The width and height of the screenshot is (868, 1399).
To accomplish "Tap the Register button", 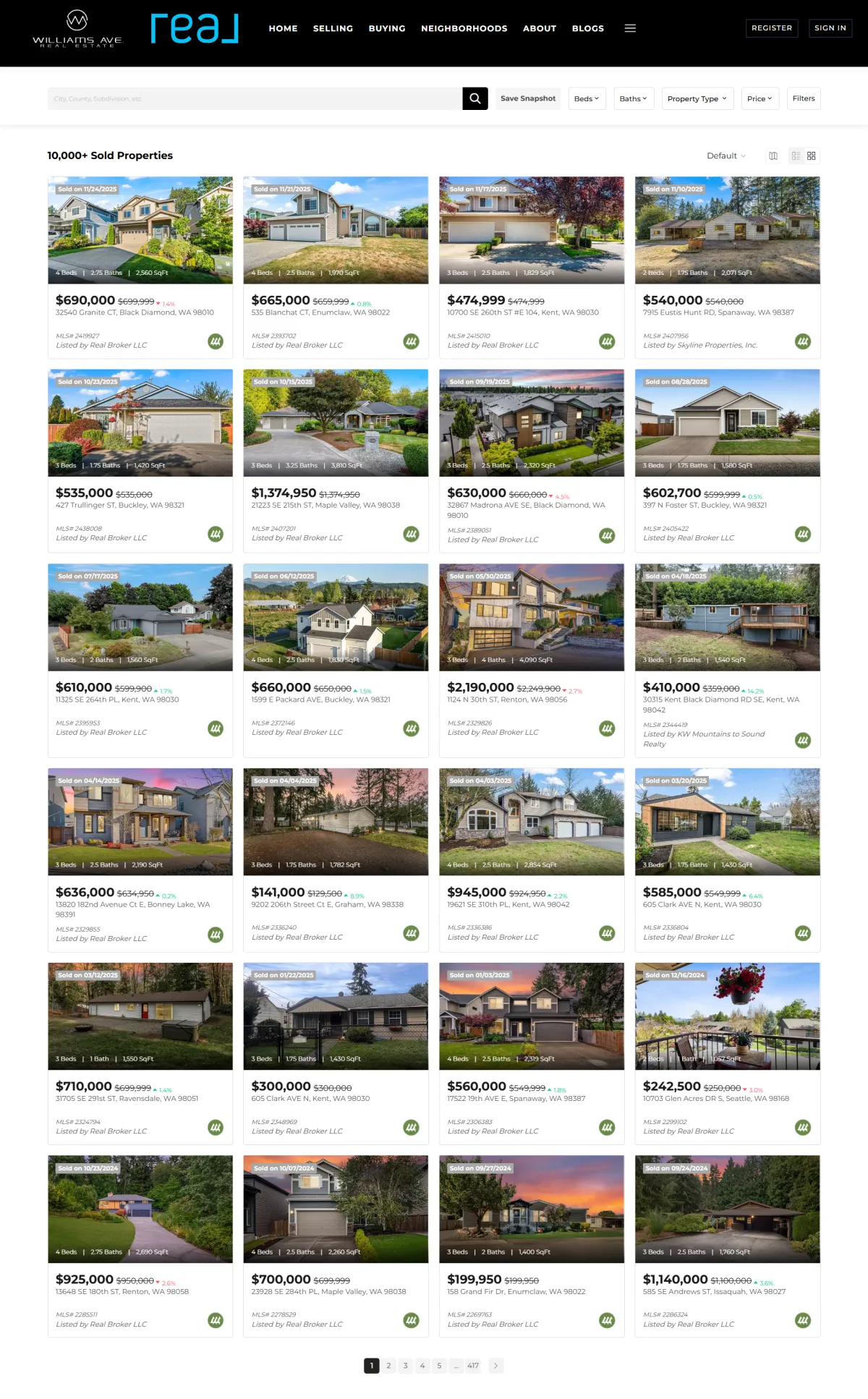I will coord(772,28).
